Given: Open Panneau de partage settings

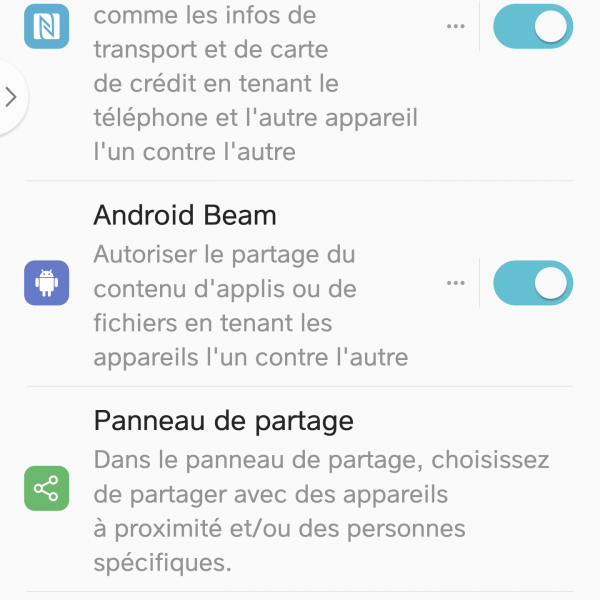Looking at the screenshot, I should [300, 490].
